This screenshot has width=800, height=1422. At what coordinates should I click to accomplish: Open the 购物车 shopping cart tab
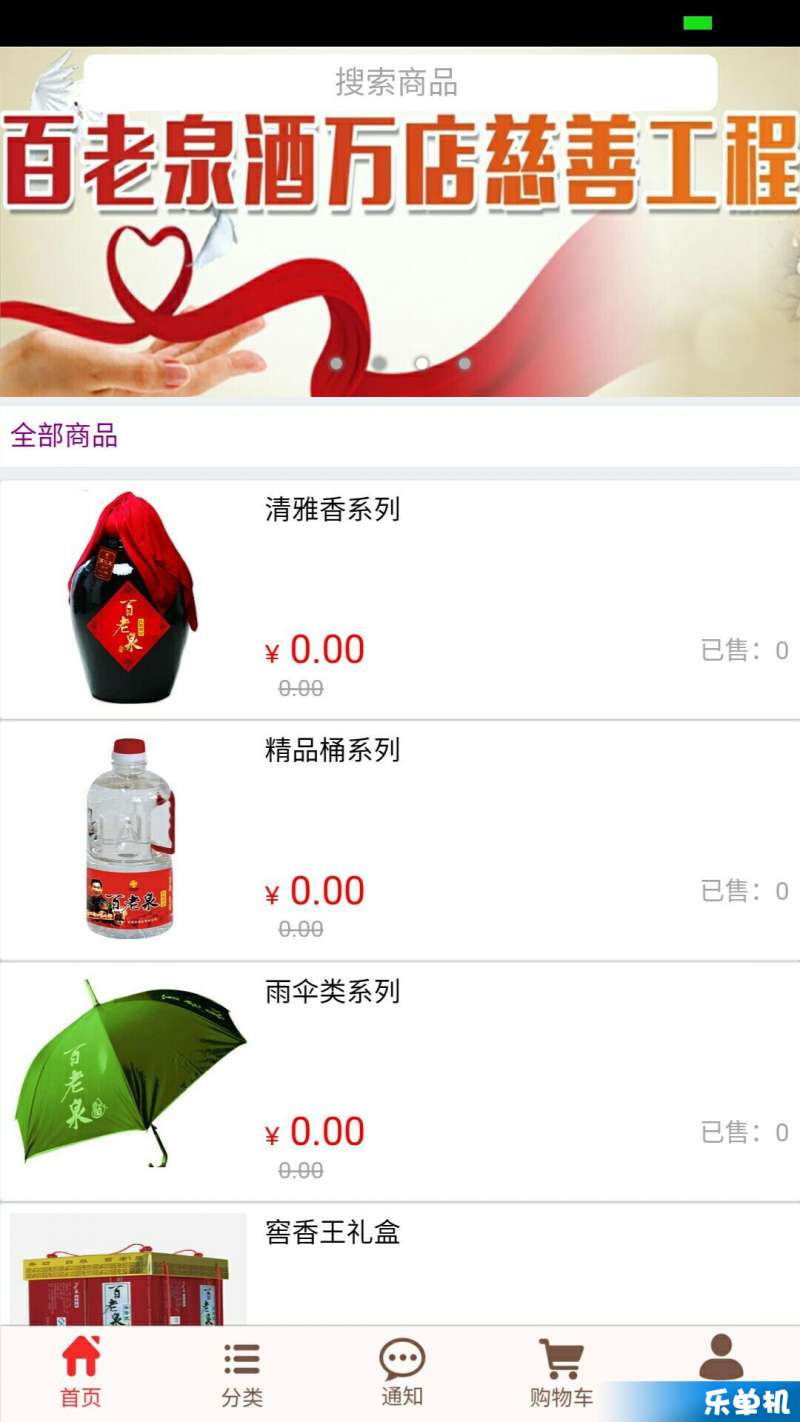point(561,1372)
